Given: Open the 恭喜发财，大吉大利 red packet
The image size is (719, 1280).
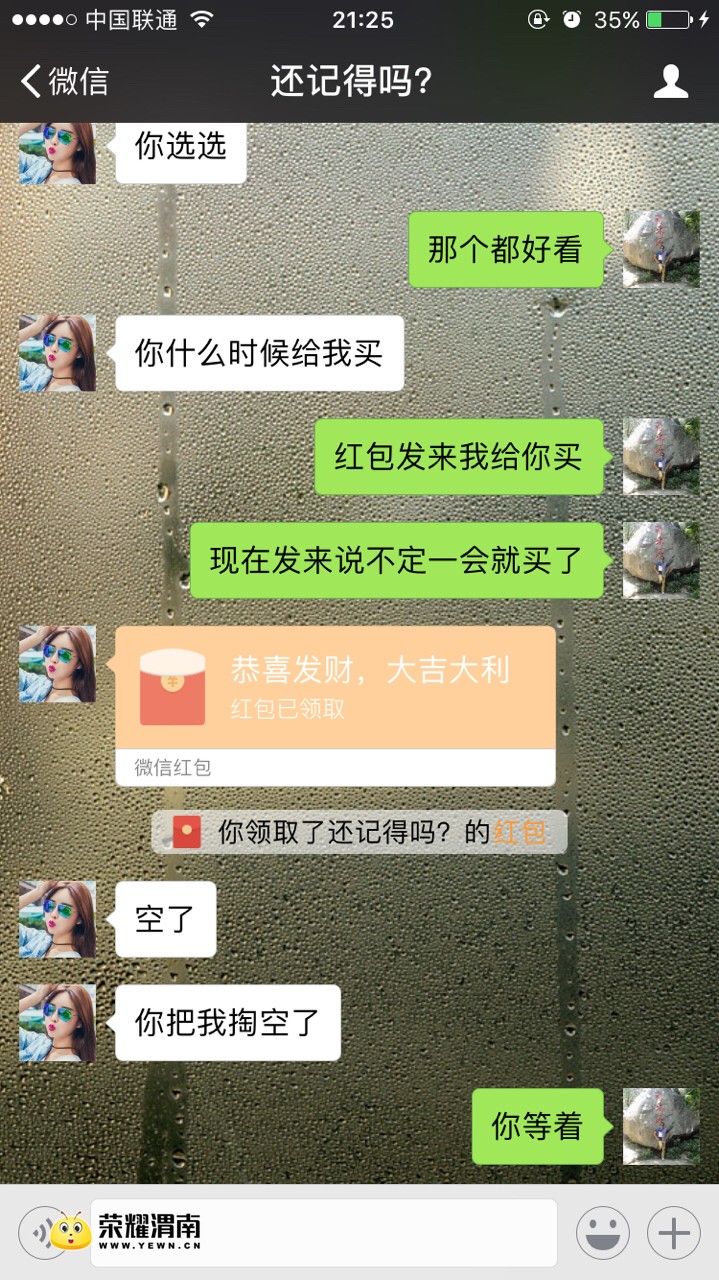Looking at the screenshot, I should pos(335,688).
